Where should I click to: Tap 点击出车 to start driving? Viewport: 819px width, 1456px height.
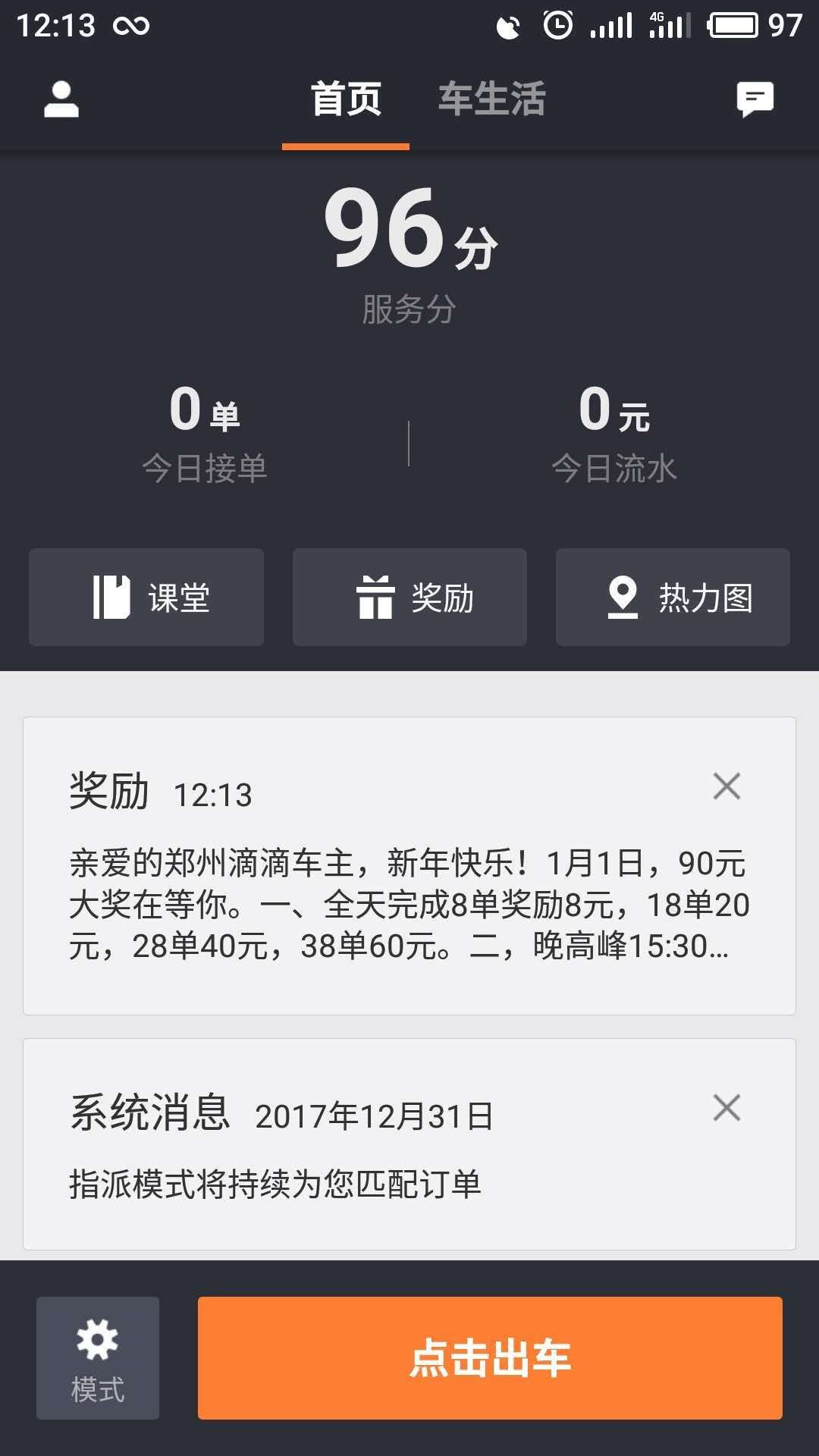(490, 1358)
